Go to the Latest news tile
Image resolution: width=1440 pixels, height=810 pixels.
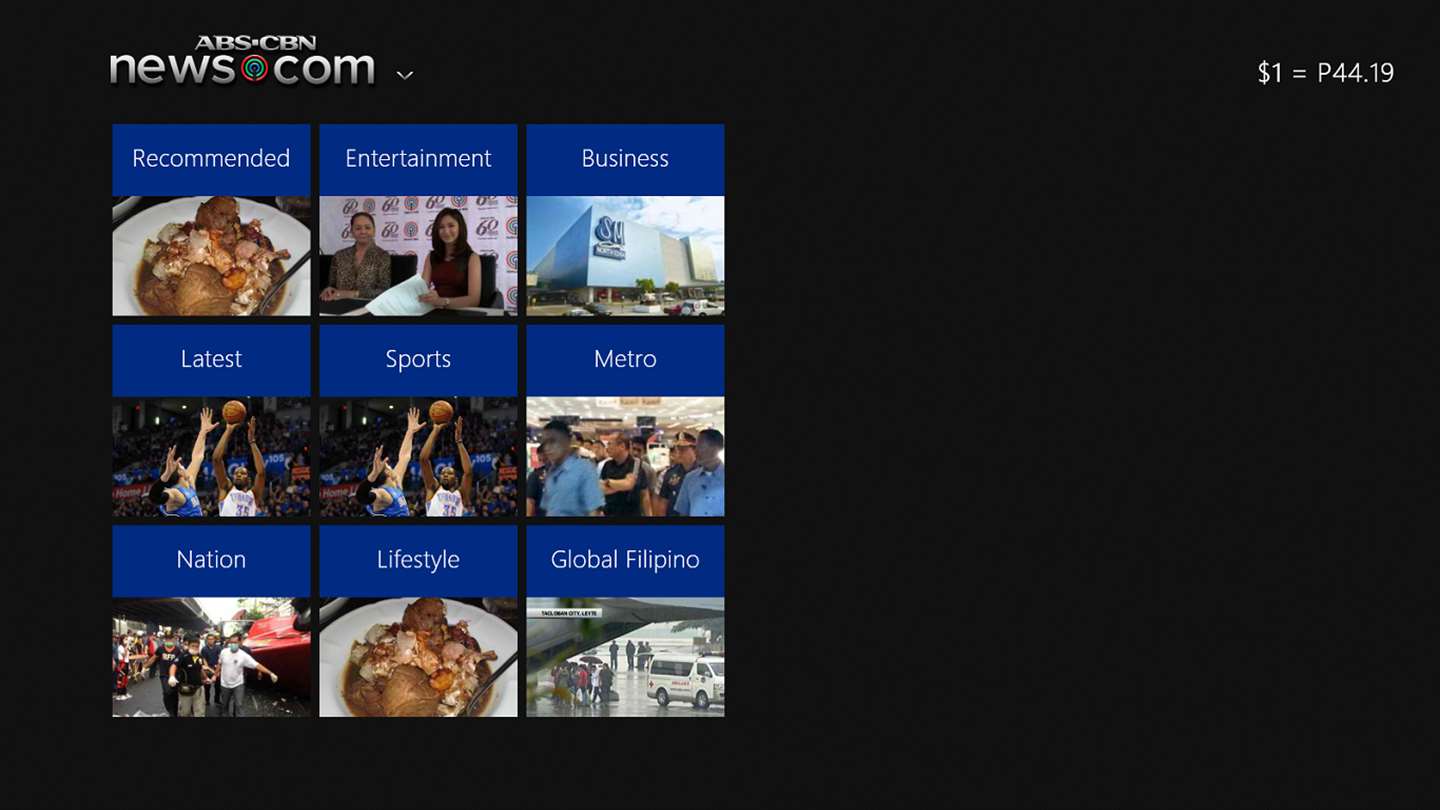[x=211, y=421]
